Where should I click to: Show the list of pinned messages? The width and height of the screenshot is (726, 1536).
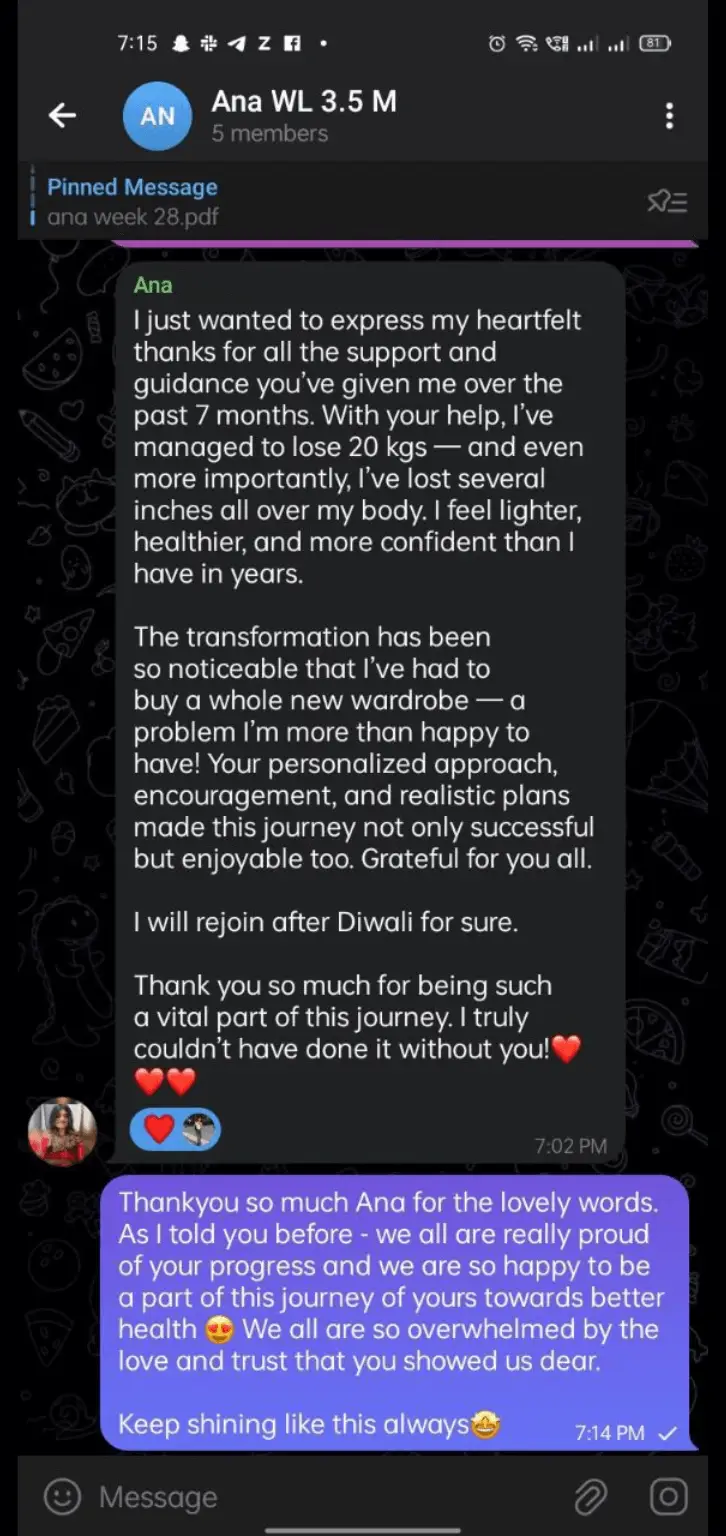[667, 202]
